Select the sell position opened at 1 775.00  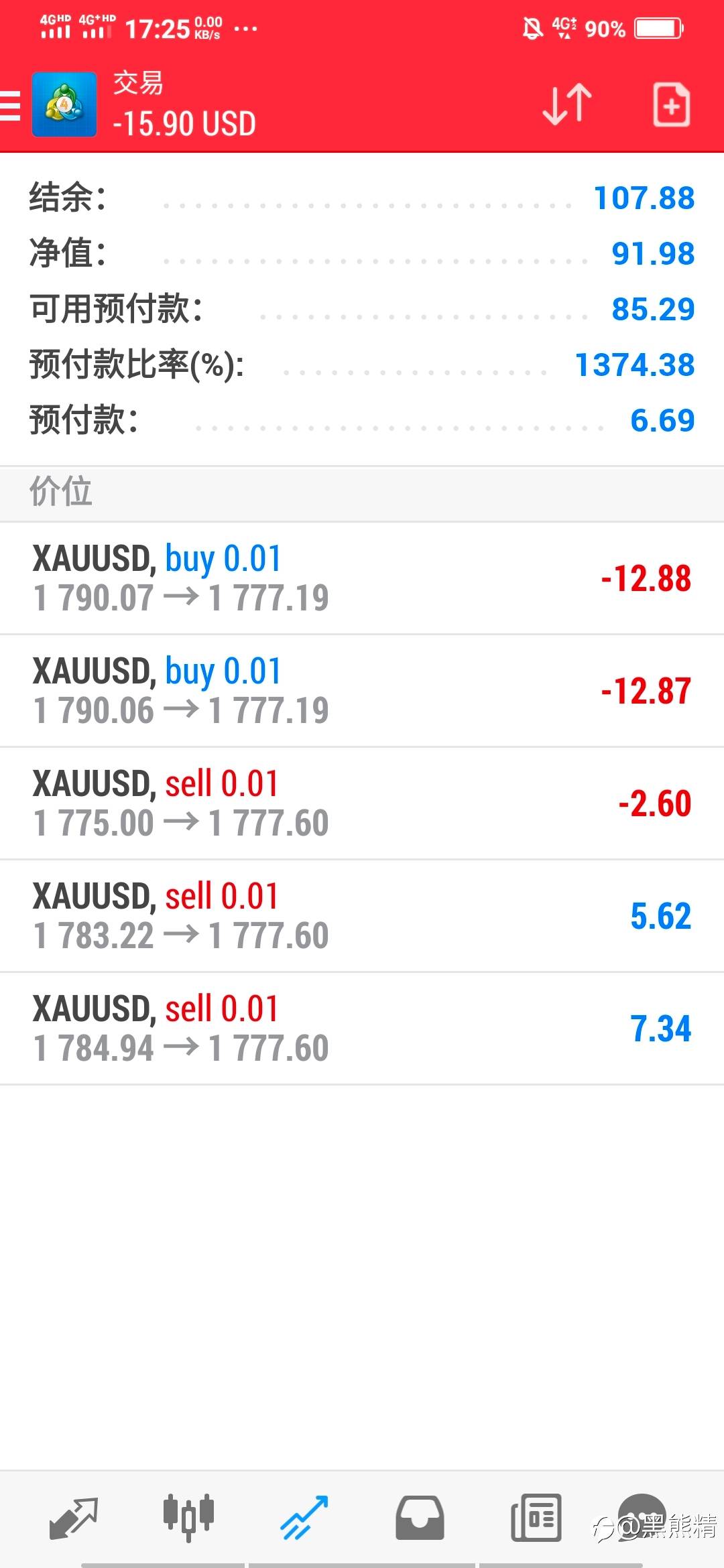[x=362, y=803]
